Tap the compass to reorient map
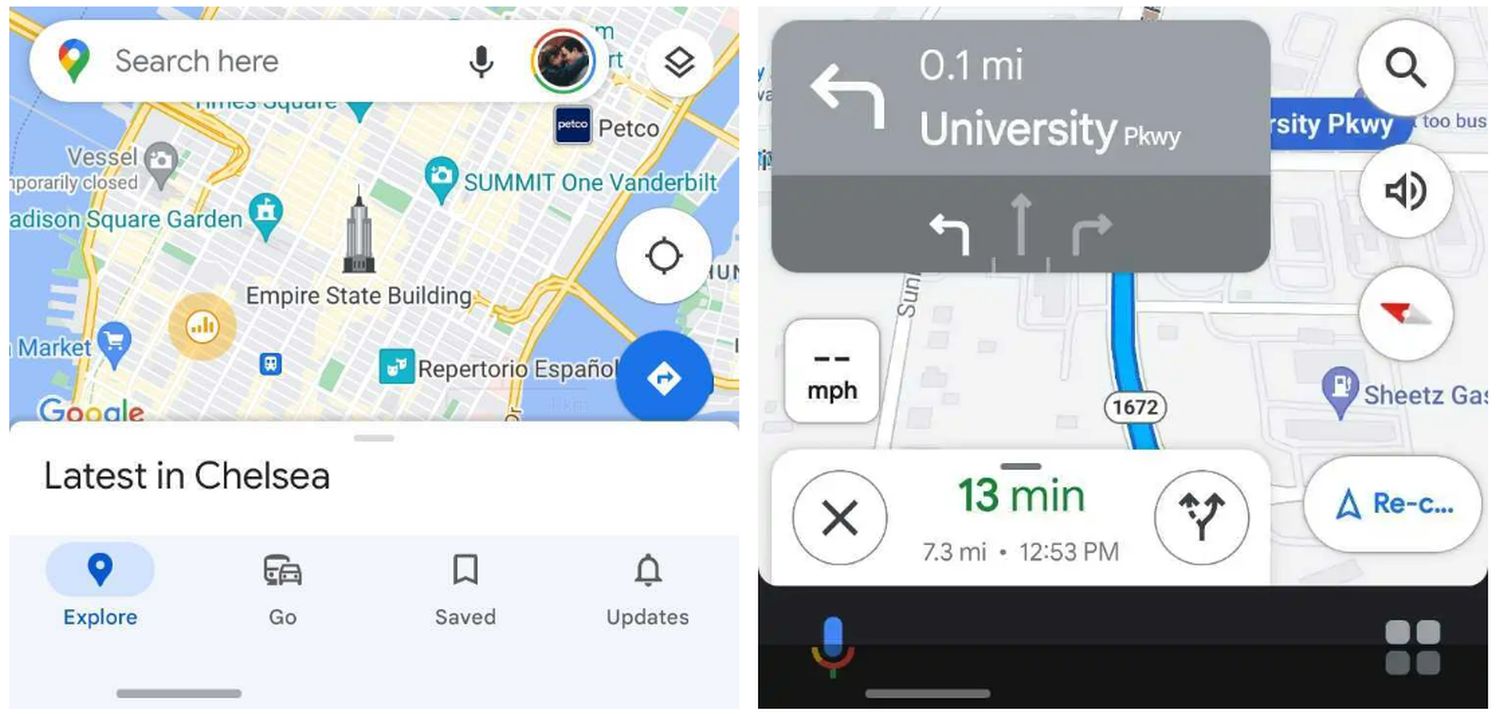 click(1405, 314)
